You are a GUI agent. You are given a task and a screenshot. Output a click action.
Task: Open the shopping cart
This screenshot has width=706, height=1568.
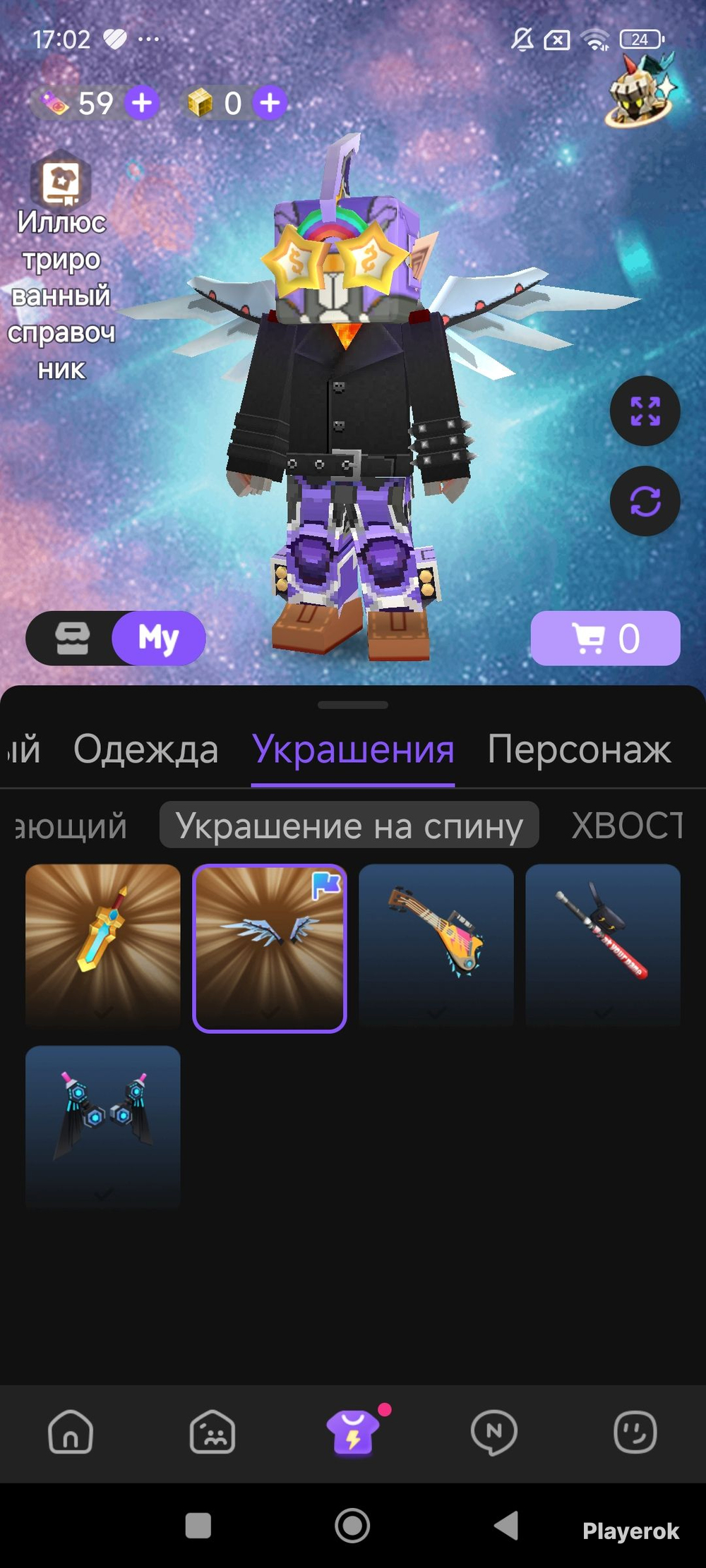pyautogui.click(x=605, y=638)
